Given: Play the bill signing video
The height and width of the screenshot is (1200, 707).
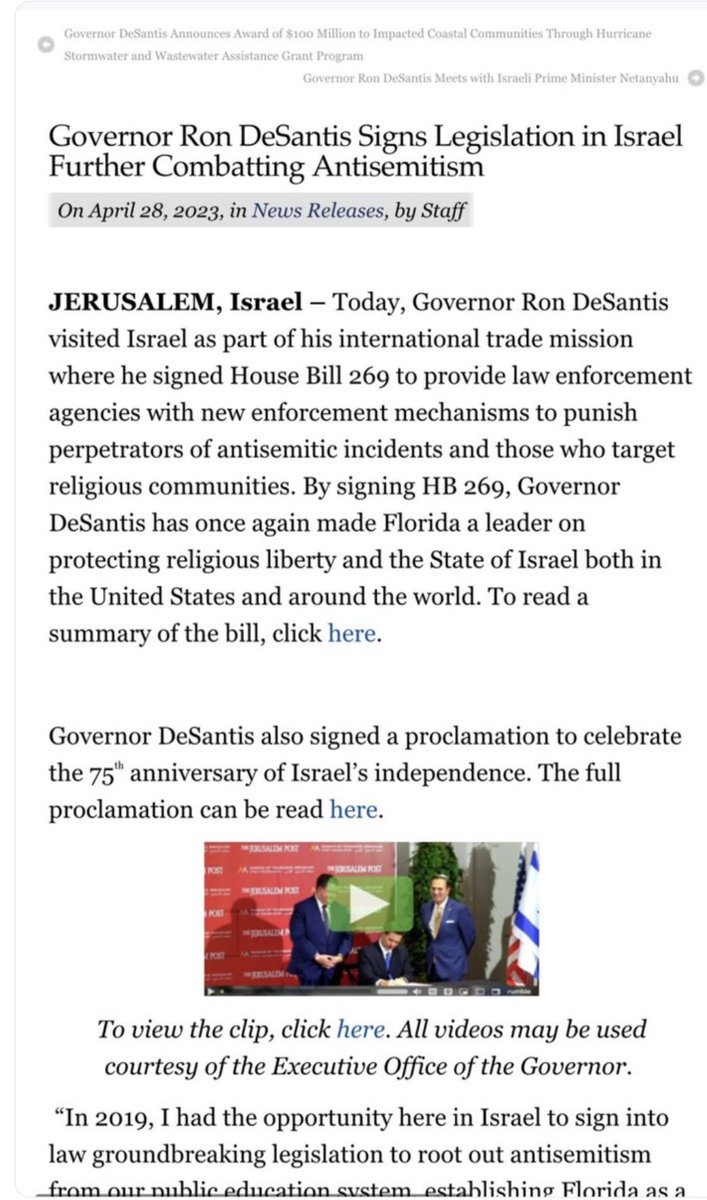Looking at the screenshot, I should [371, 907].
